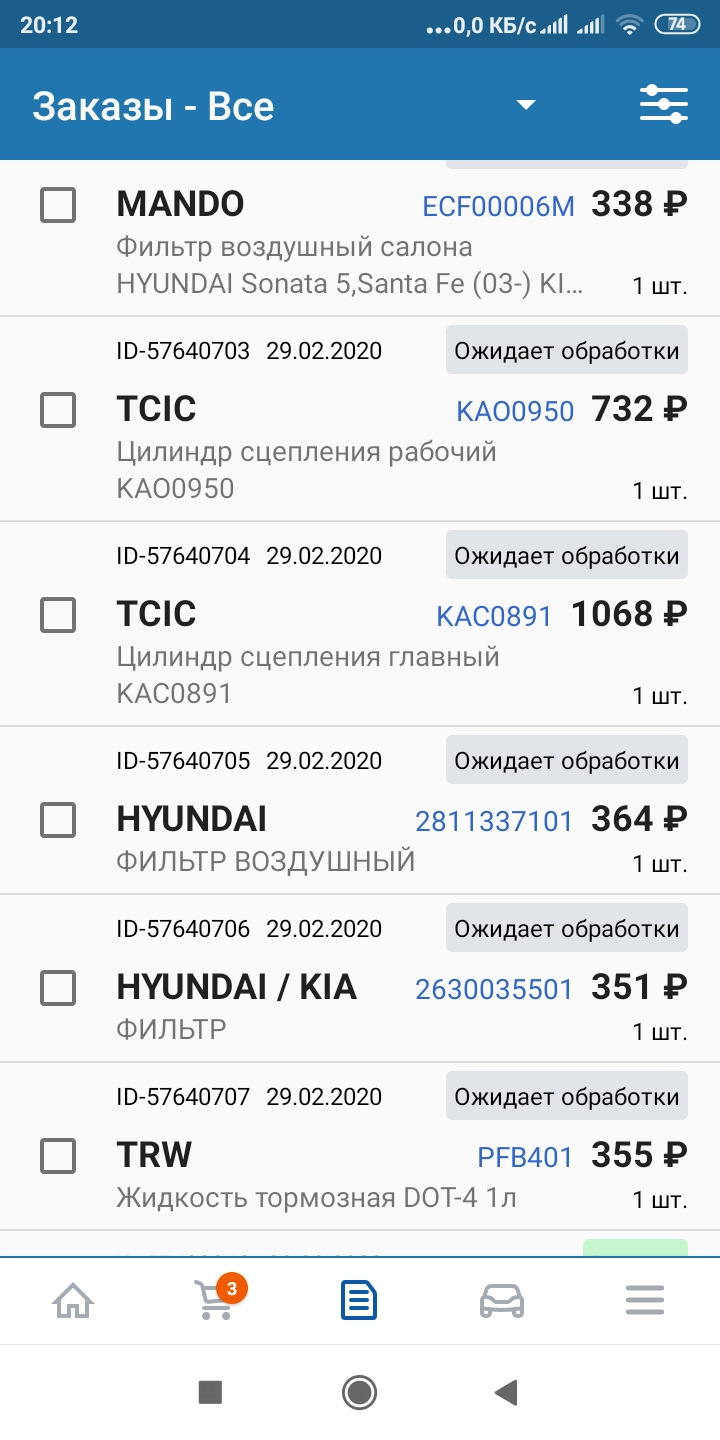The width and height of the screenshot is (720, 1440).
Task: Open the hamburger menu tab
Action: (x=646, y=1302)
